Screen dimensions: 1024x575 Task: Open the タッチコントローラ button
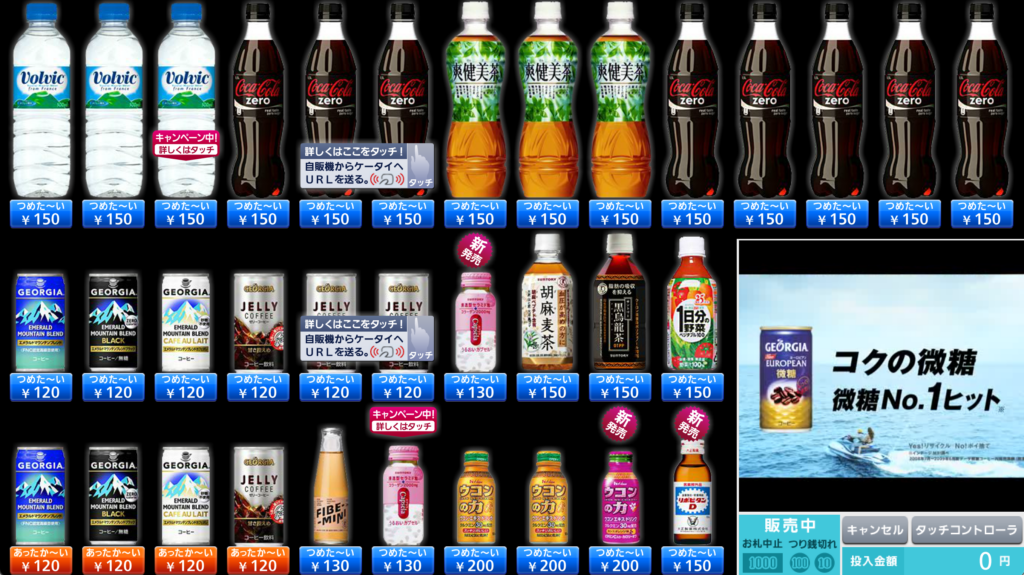tap(966, 530)
